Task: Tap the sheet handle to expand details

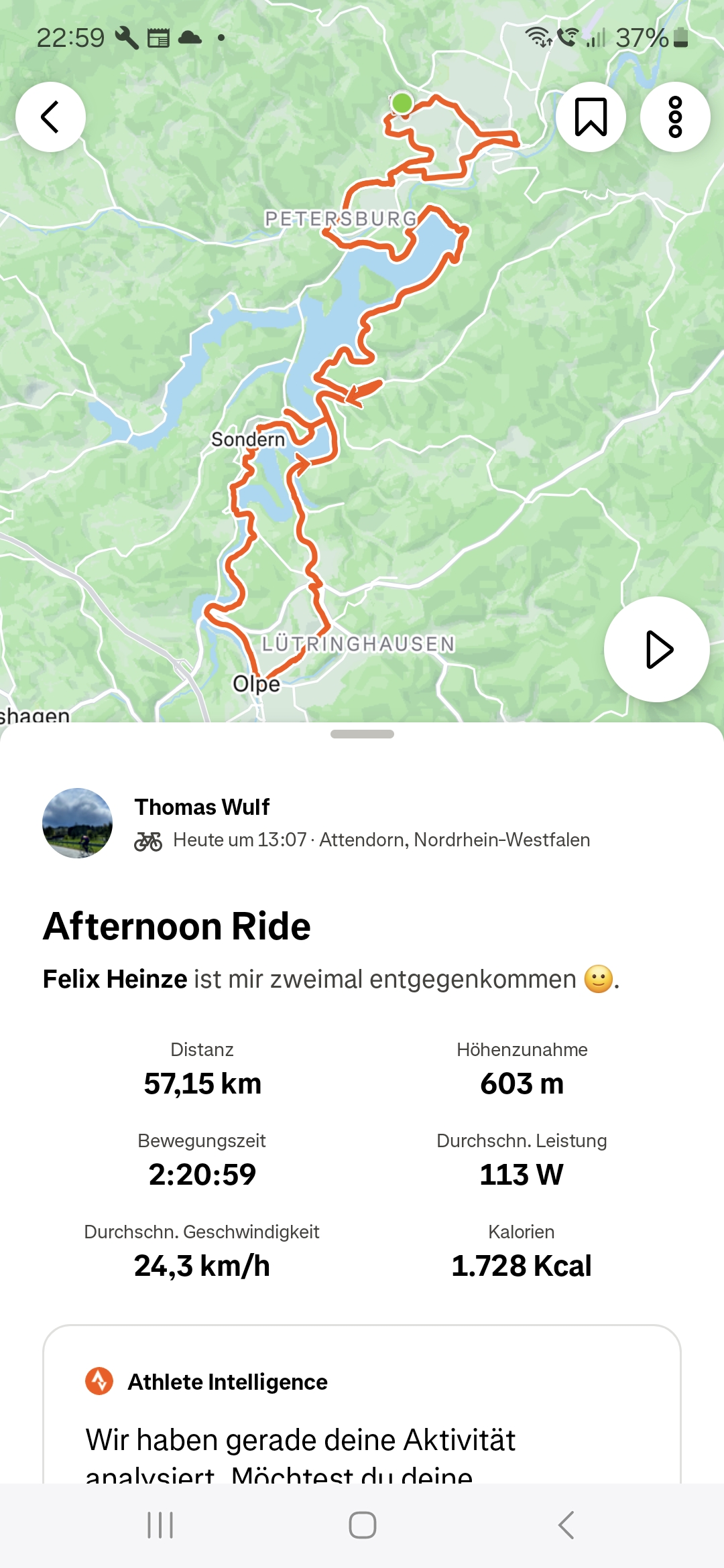Action: (x=362, y=734)
